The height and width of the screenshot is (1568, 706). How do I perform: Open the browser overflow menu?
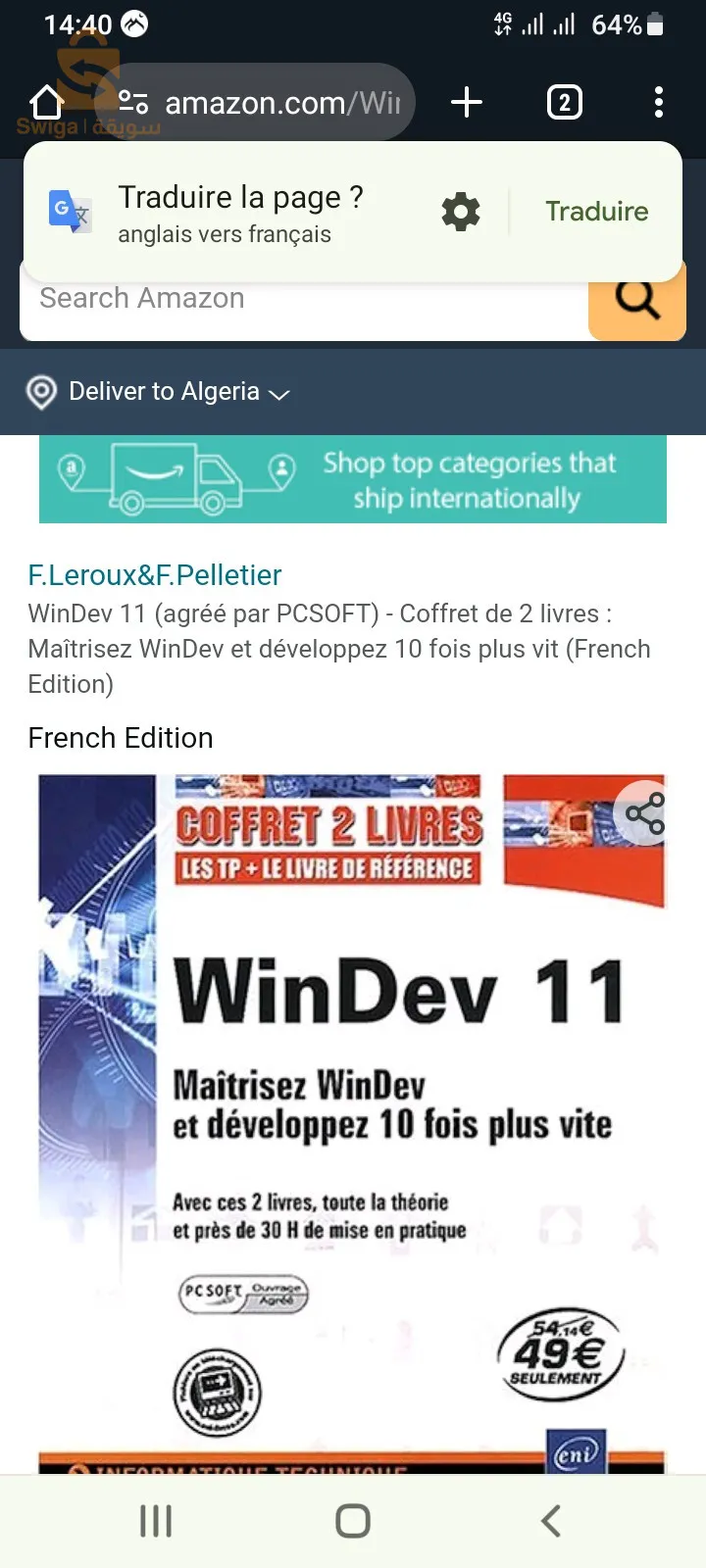coord(658,102)
